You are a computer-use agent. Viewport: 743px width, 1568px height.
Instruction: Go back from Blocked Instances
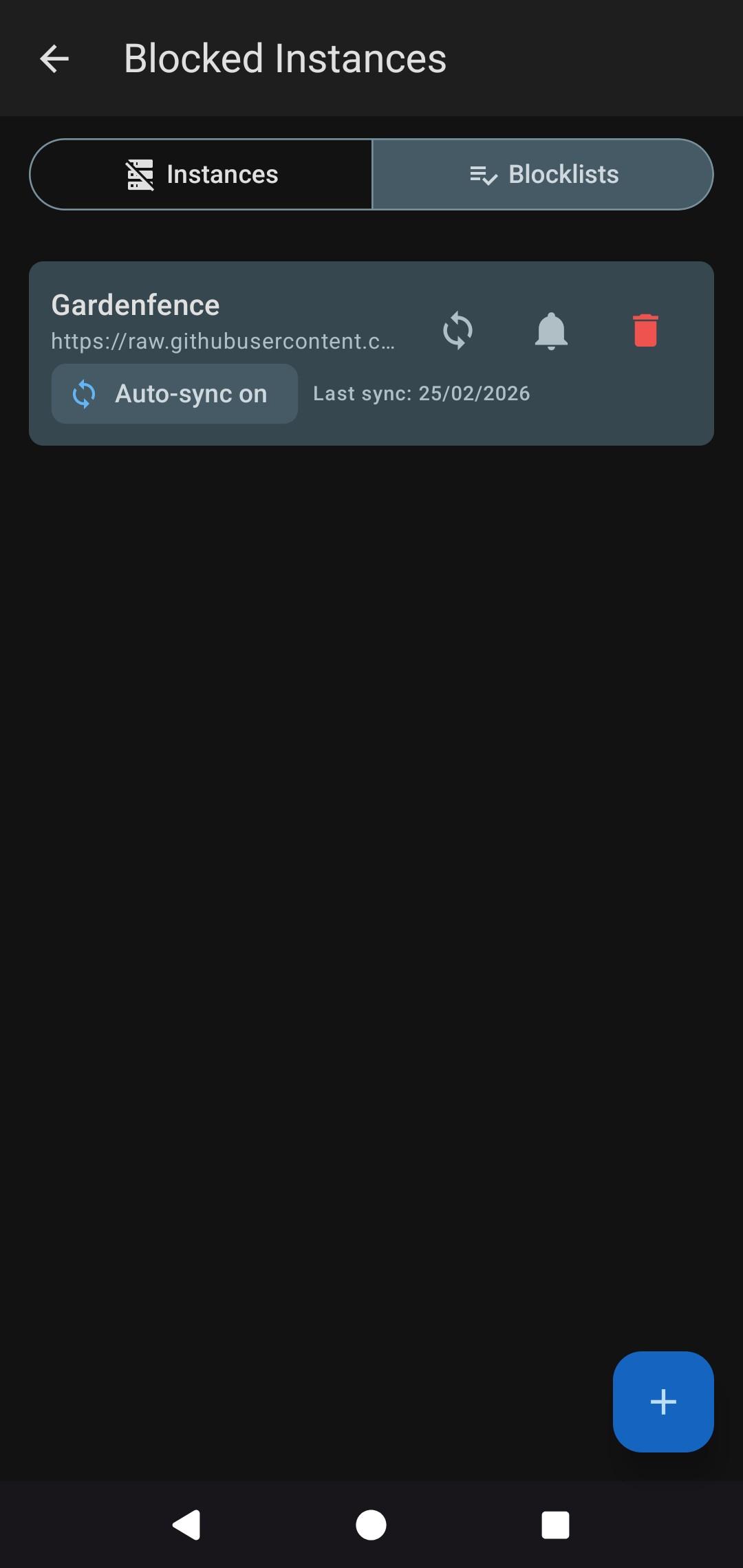[x=54, y=58]
